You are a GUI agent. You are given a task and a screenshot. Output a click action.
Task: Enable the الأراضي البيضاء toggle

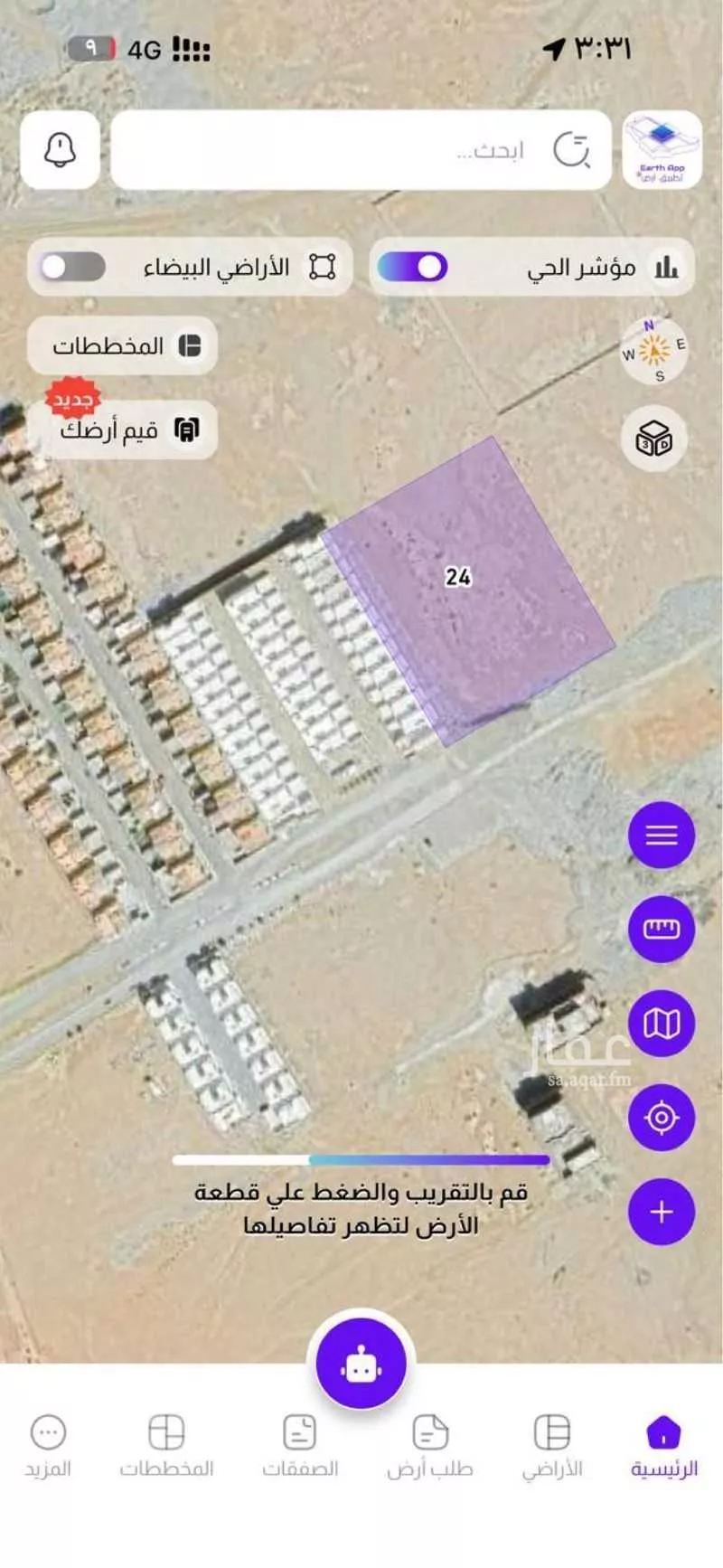point(76,266)
